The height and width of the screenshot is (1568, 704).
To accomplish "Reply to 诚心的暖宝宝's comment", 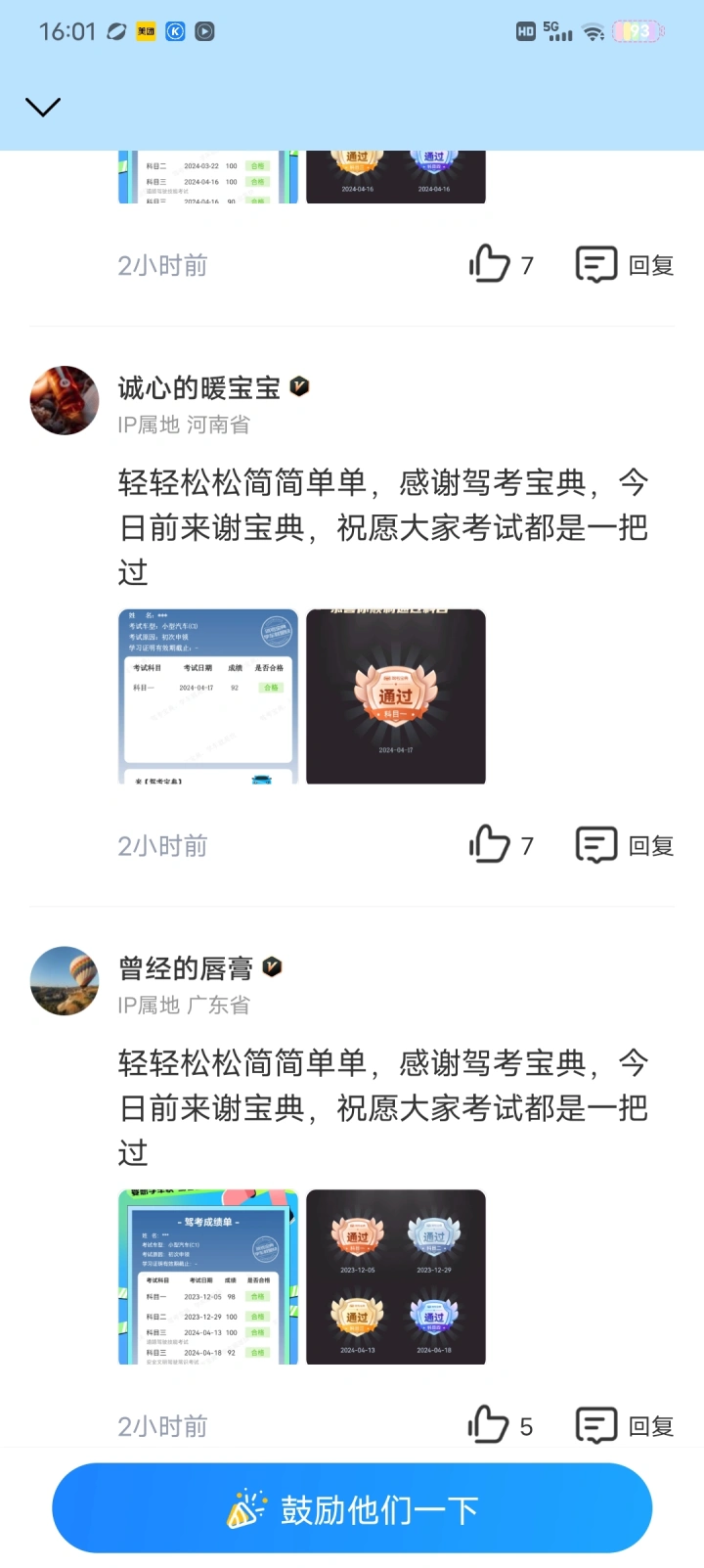I will (x=625, y=844).
